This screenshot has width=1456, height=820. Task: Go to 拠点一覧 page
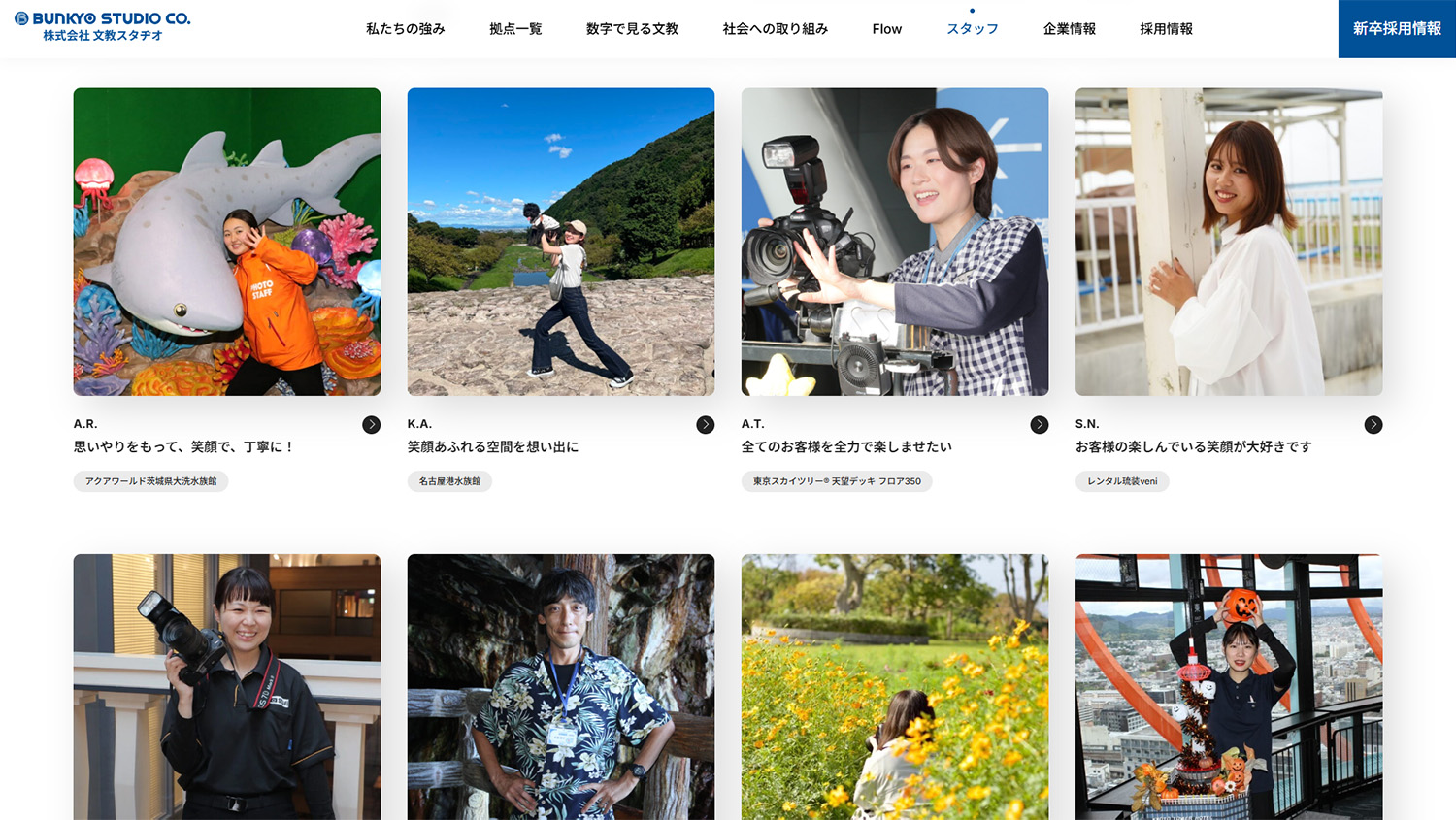(515, 29)
